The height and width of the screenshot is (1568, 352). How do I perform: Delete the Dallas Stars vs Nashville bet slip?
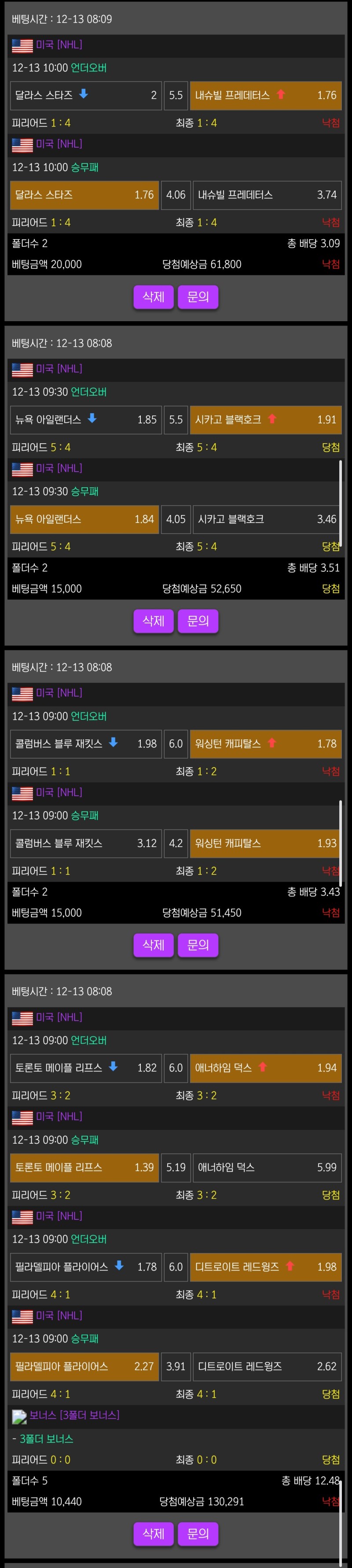point(153,297)
